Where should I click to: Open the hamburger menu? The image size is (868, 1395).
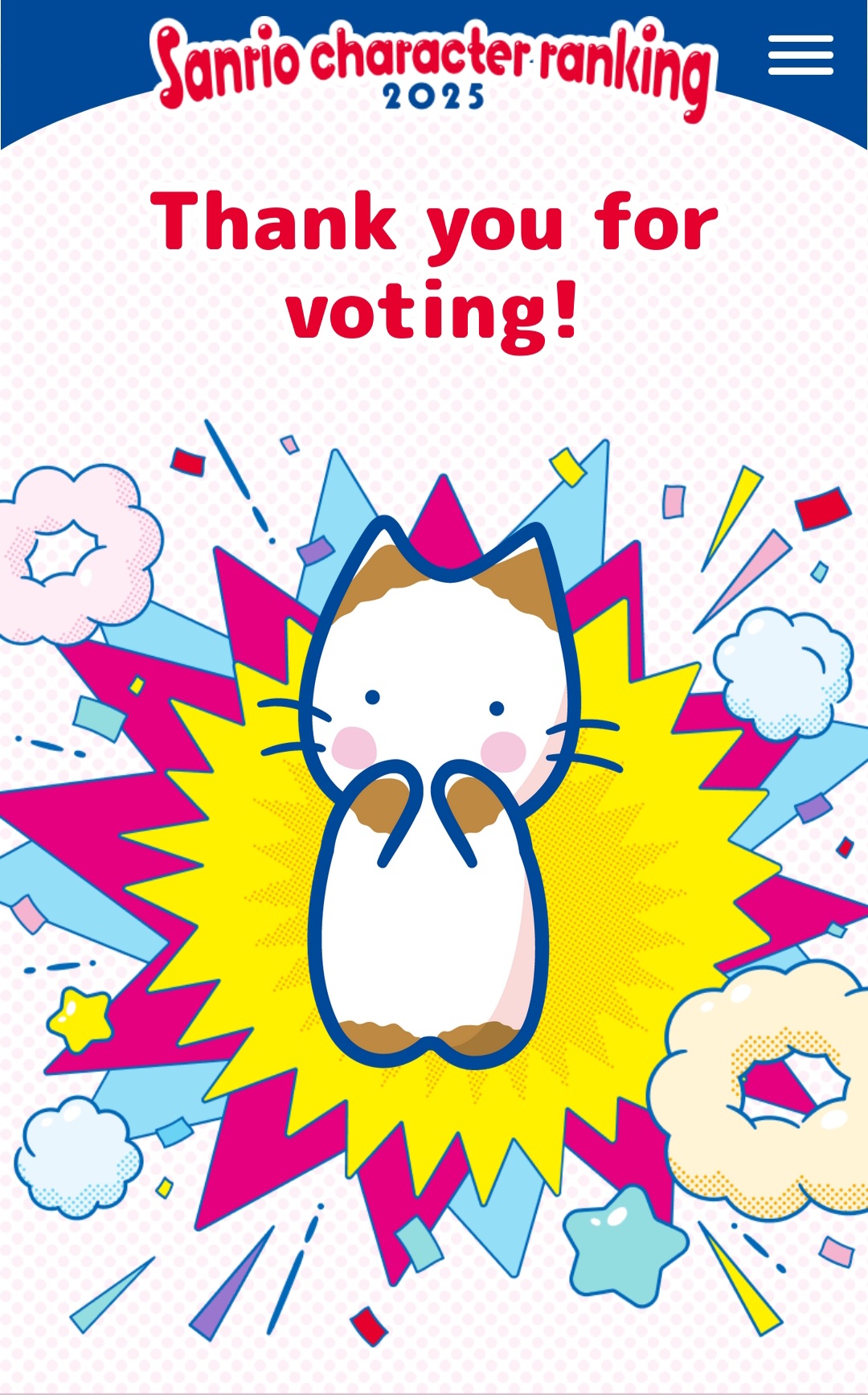click(800, 55)
